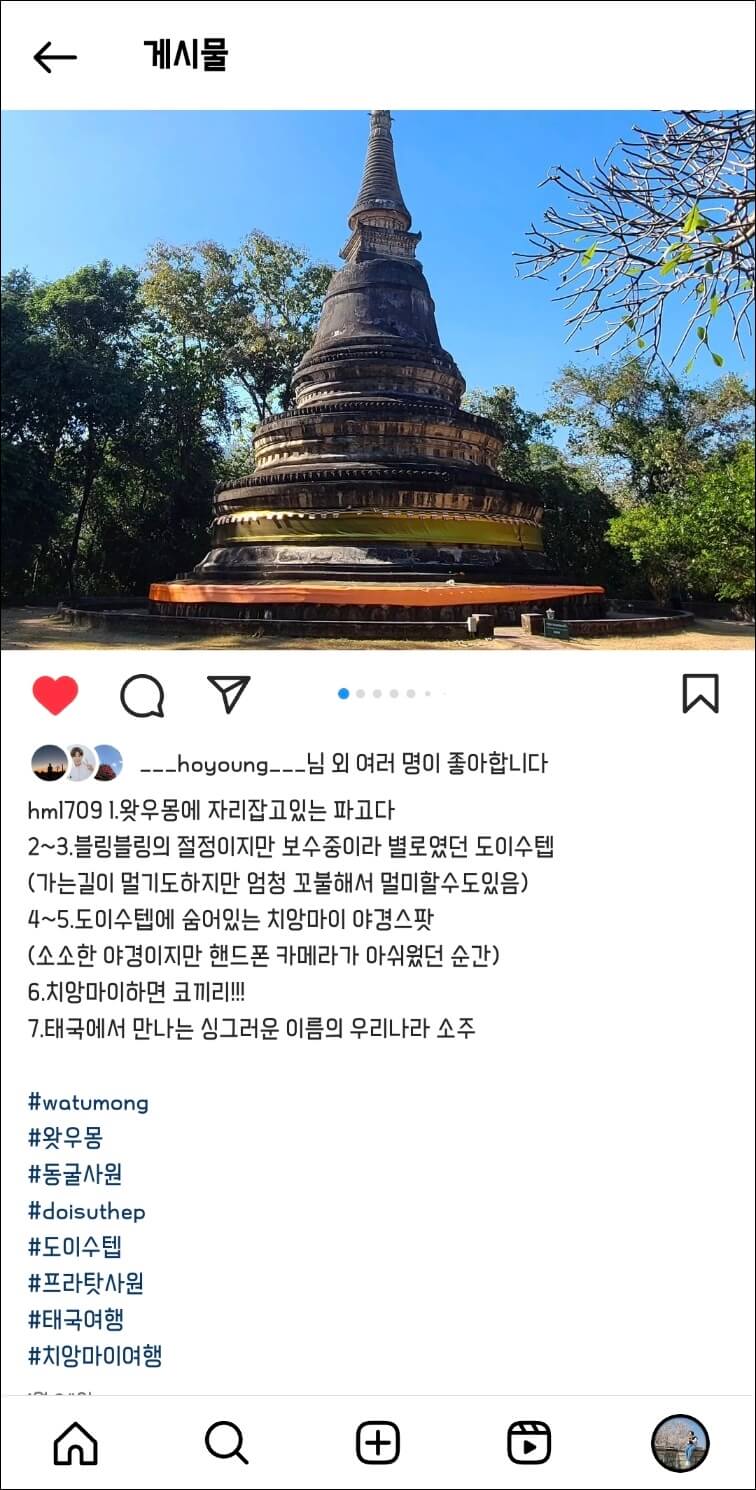Tap the pagoda photo in the post
Image resolution: width=756 pixels, height=1490 pixels.
pyautogui.click(x=378, y=380)
